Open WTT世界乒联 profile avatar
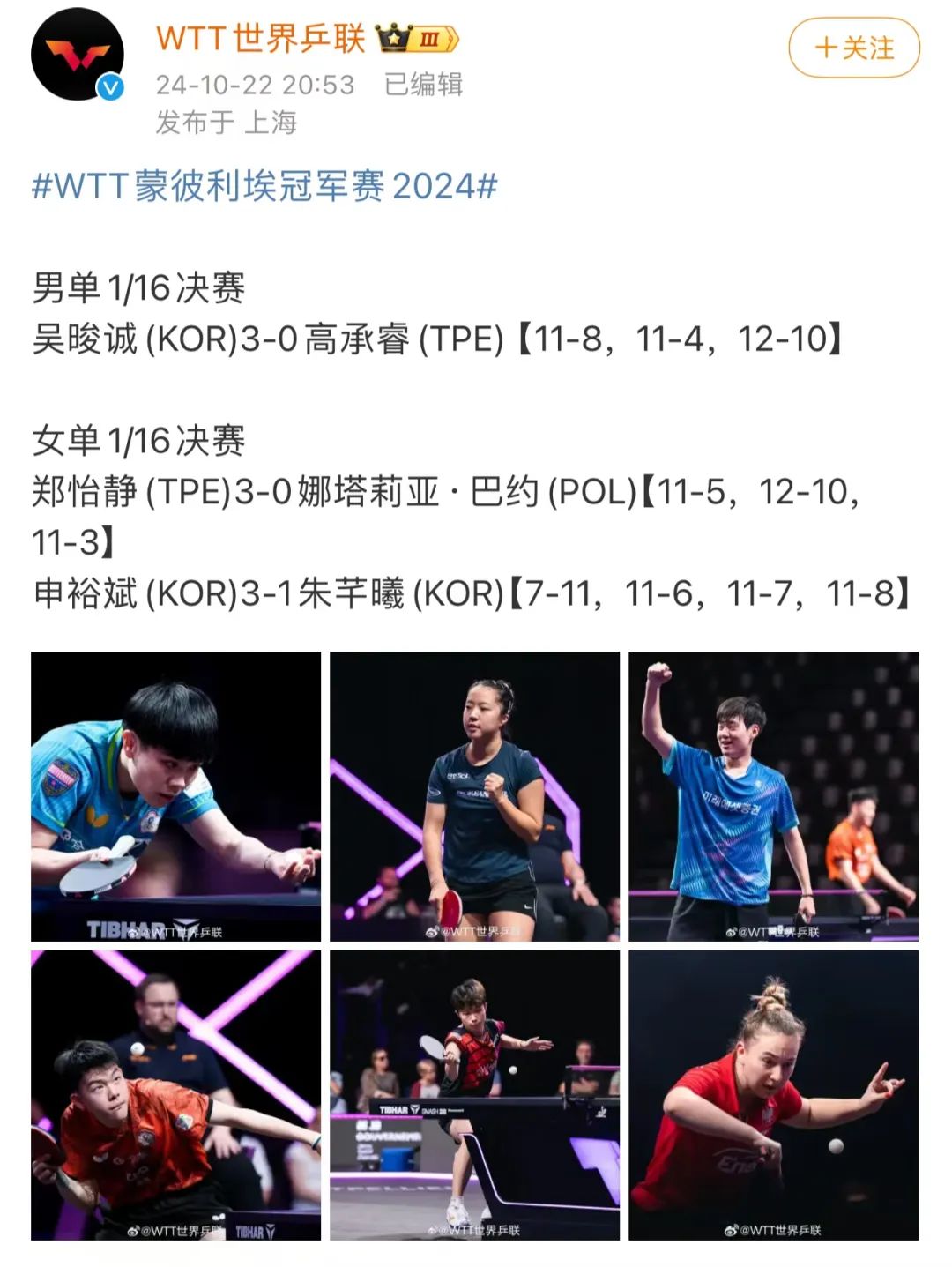The image size is (952, 1267). coord(78,55)
